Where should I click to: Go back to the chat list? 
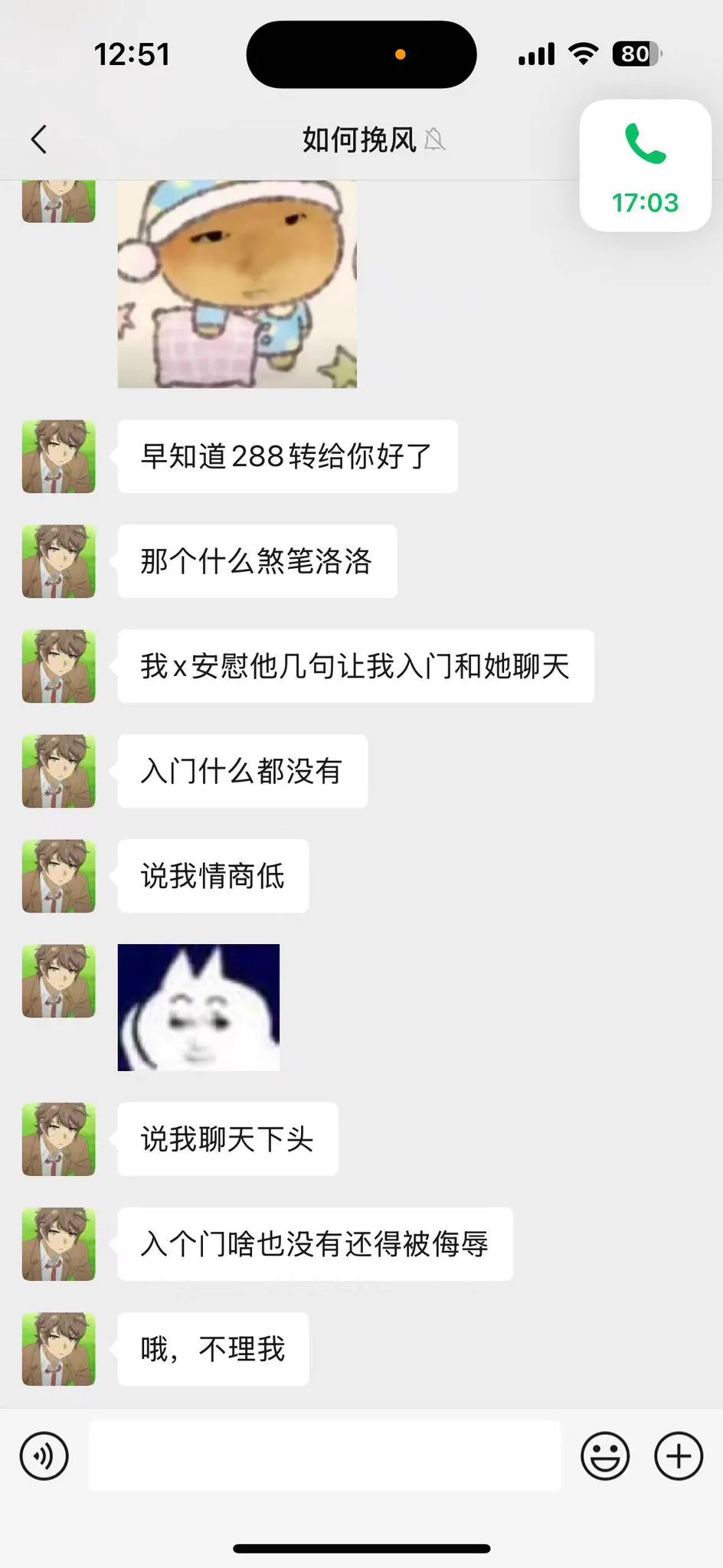click(39, 139)
